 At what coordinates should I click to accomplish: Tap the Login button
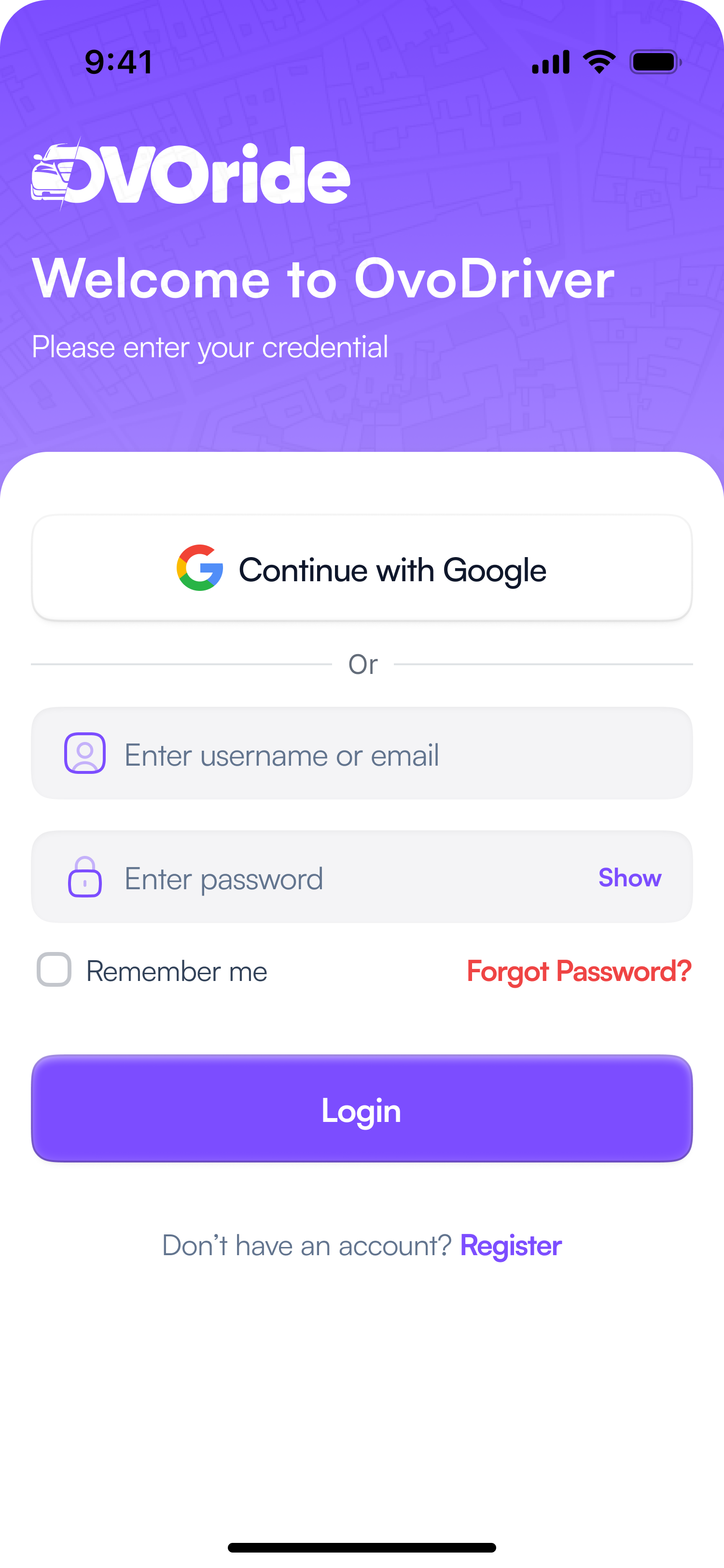[362, 1108]
